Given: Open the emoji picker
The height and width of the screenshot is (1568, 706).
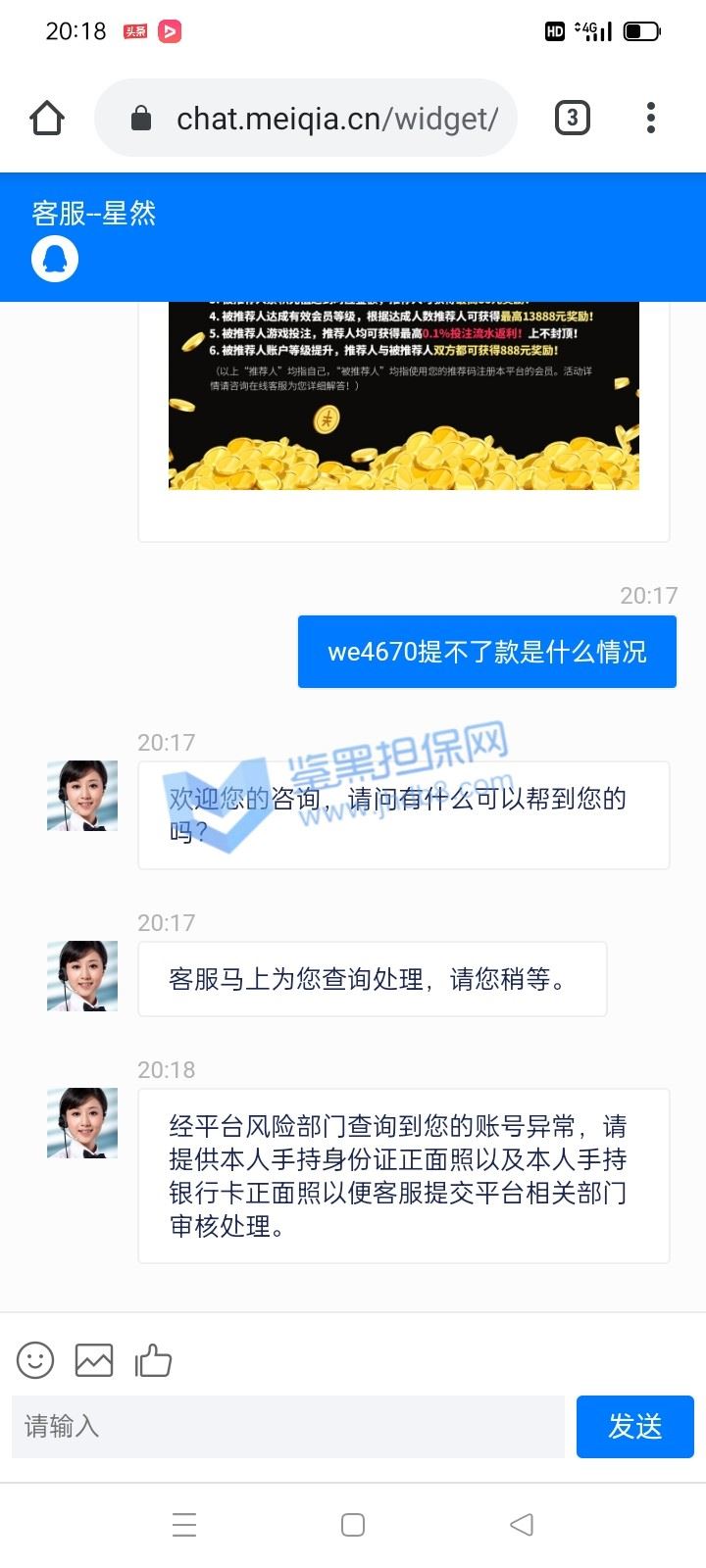Looking at the screenshot, I should coord(35,1360).
